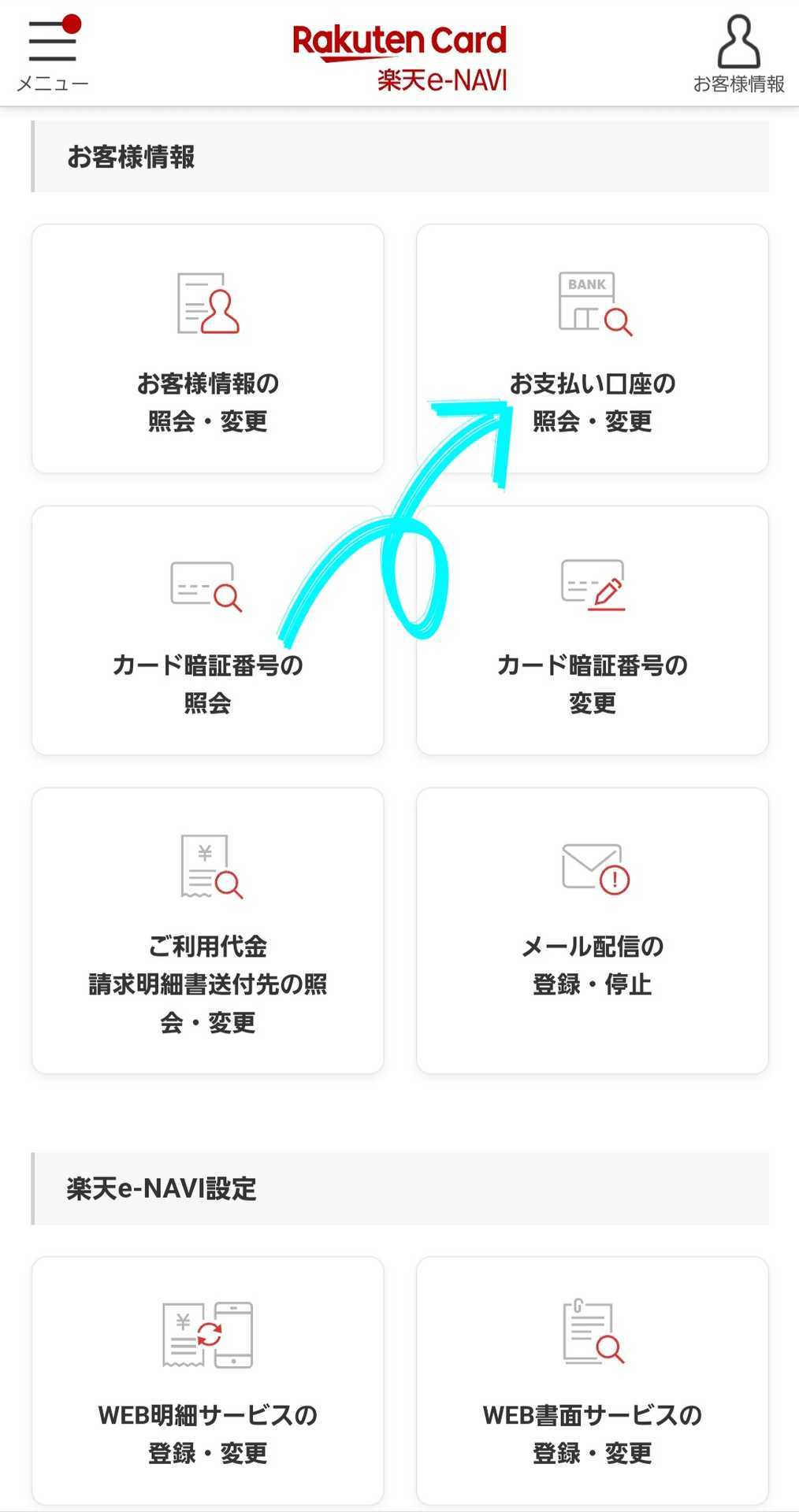The image size is (799, 1512).
Task: Open お客様情報の照会・変更 card
Action: coord(207,349)
